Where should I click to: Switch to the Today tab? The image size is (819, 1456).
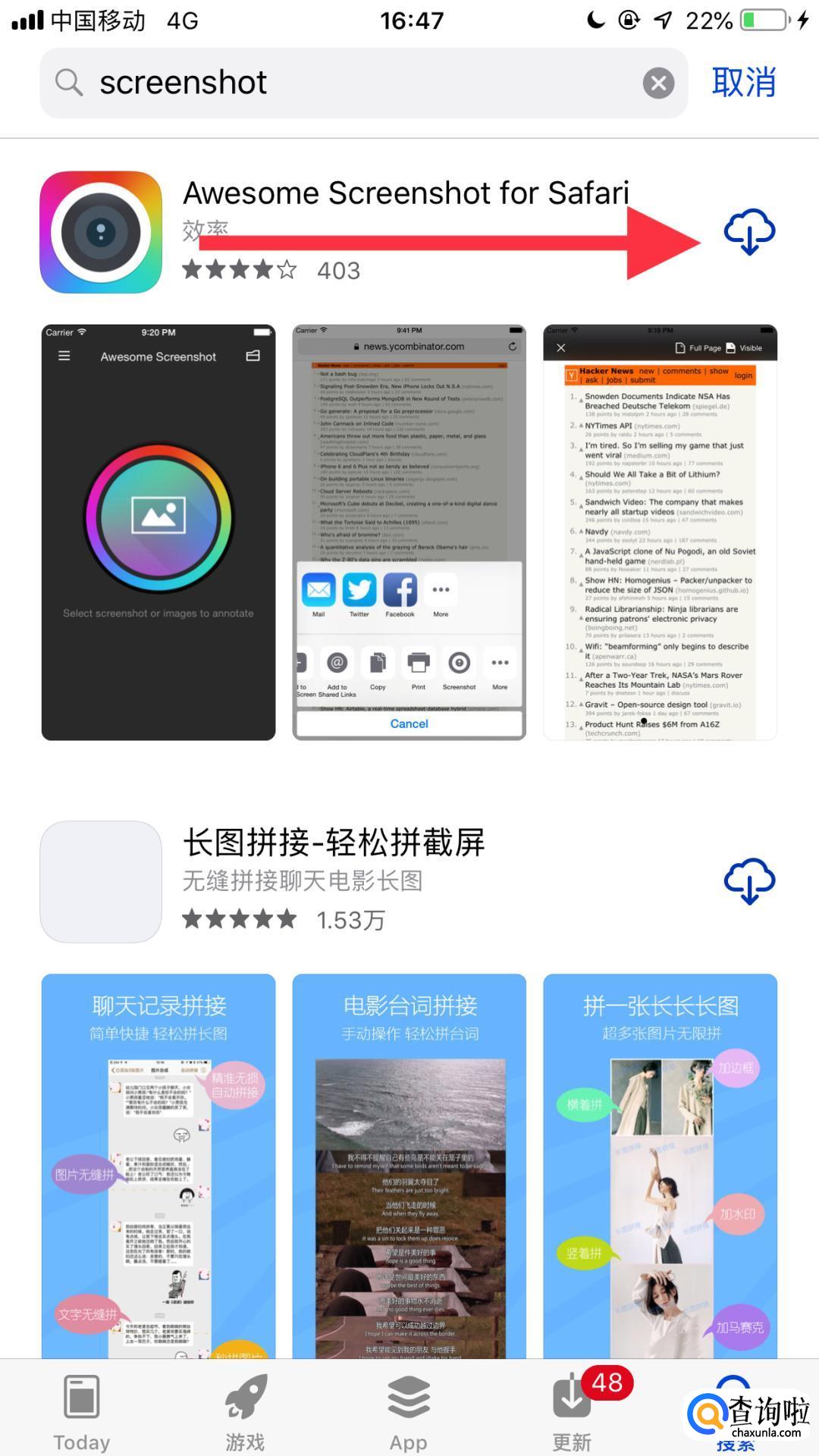pos(81,1411)
